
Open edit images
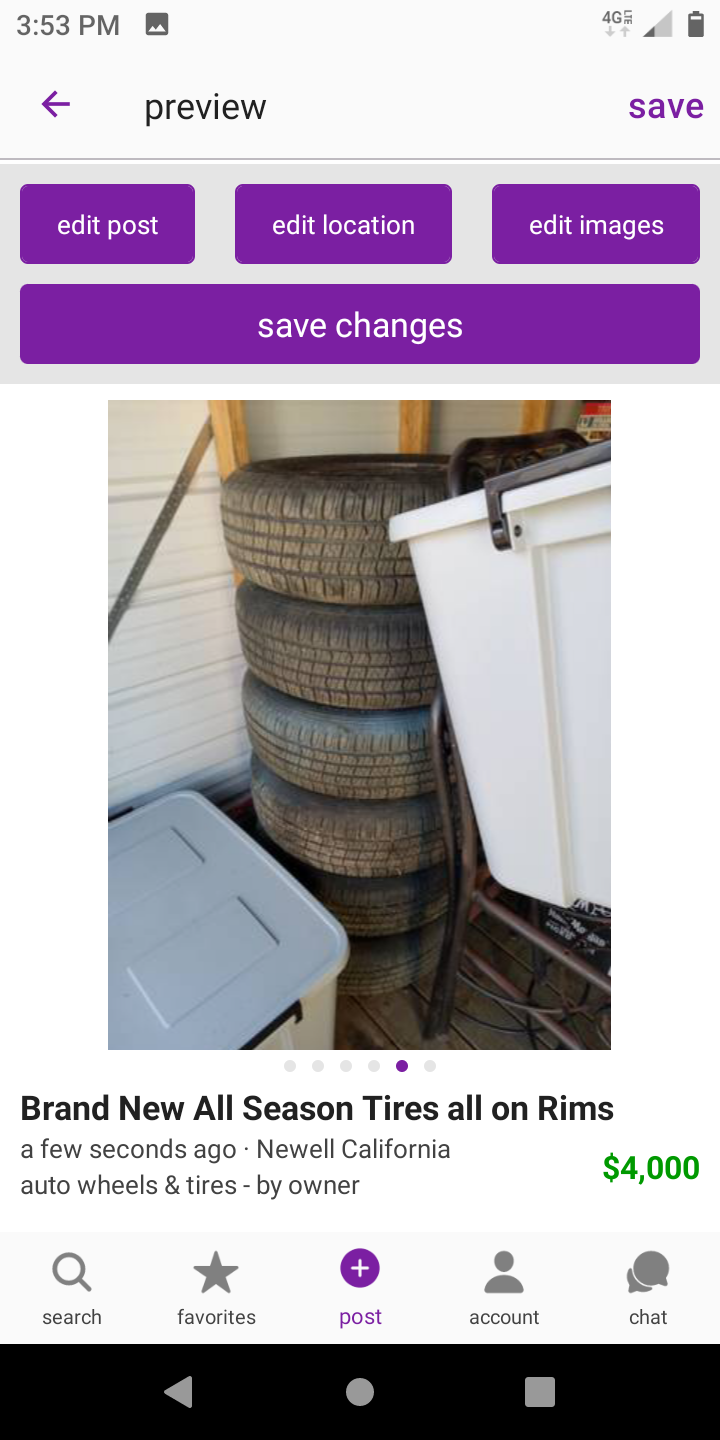point(595,224)
